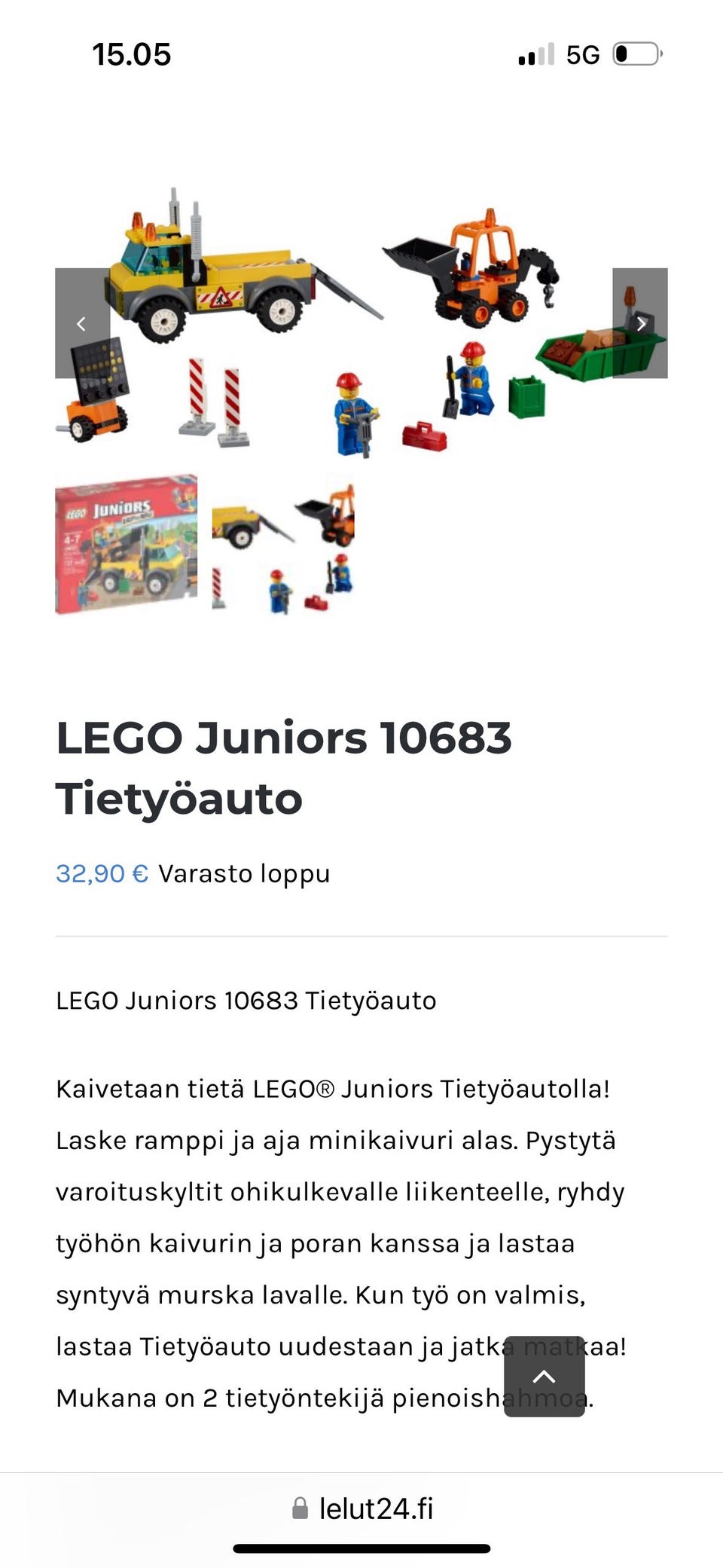This screenshot has width=723, height=1568.
Task: Show the previous product image
Action: tap(82, 323)
